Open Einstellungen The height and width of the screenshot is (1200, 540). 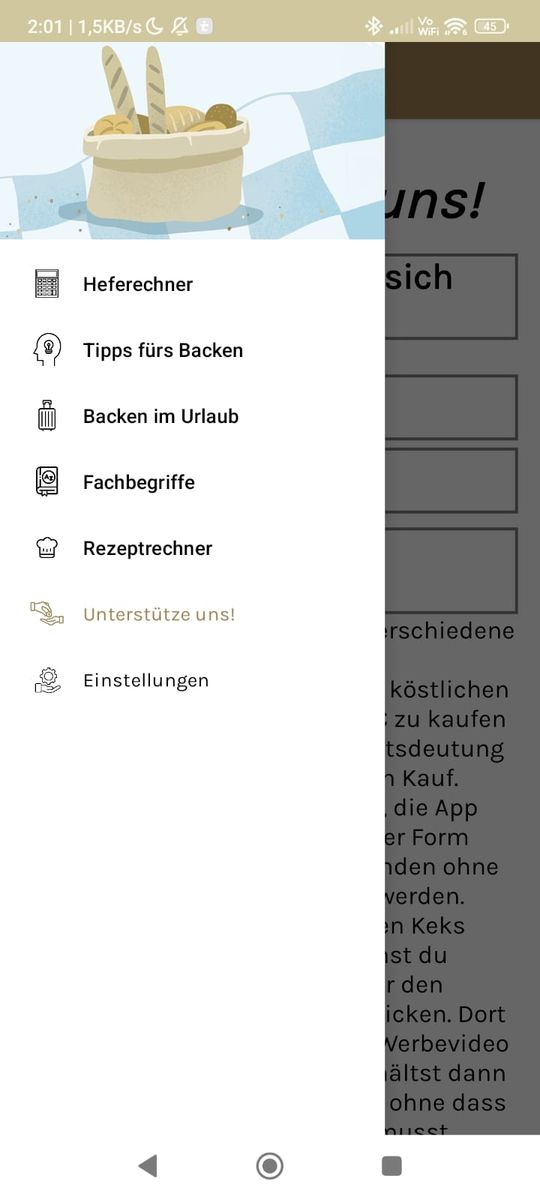(192, 680)
